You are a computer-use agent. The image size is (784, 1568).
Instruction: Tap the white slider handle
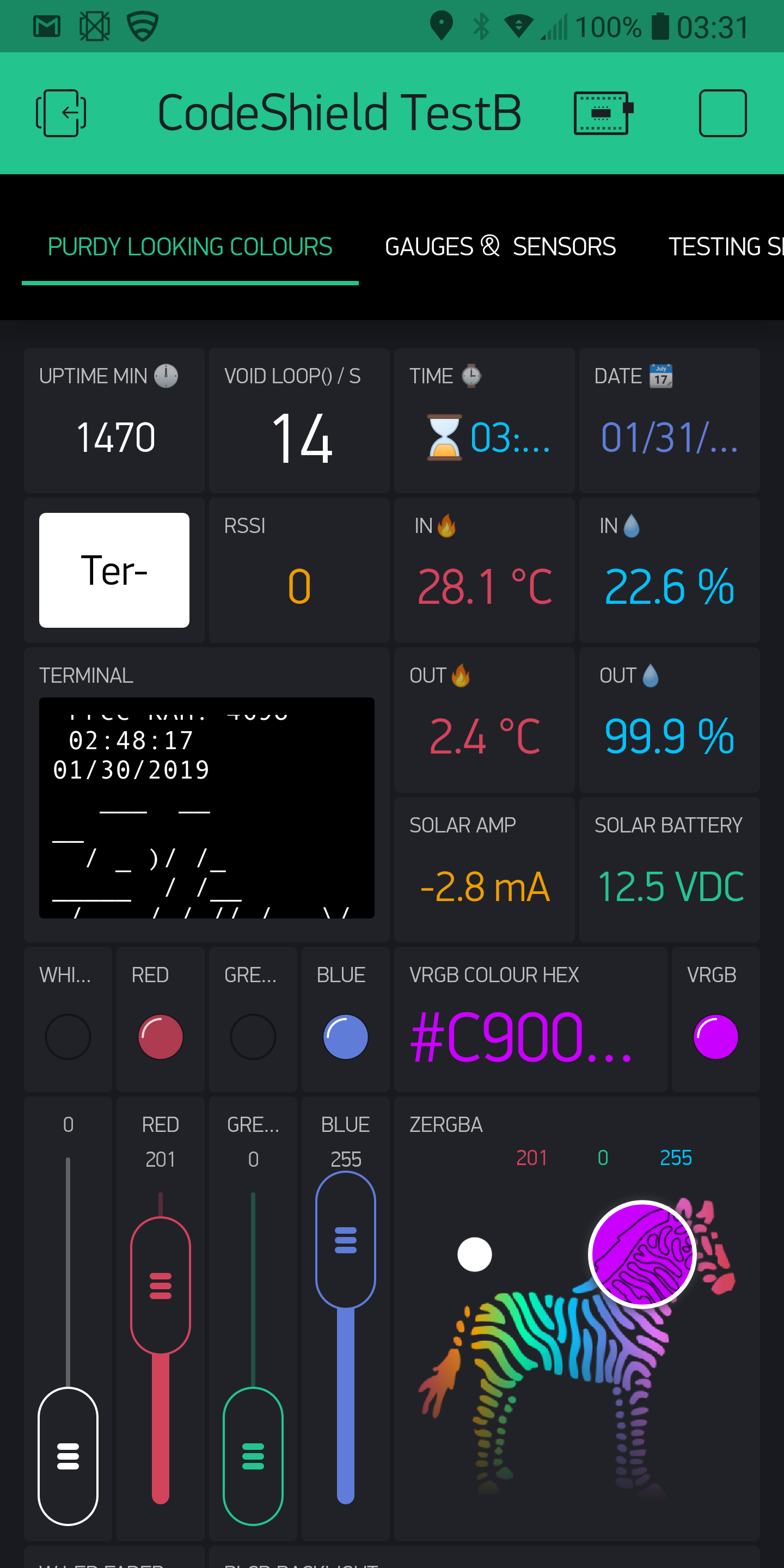click(68, 1456)
